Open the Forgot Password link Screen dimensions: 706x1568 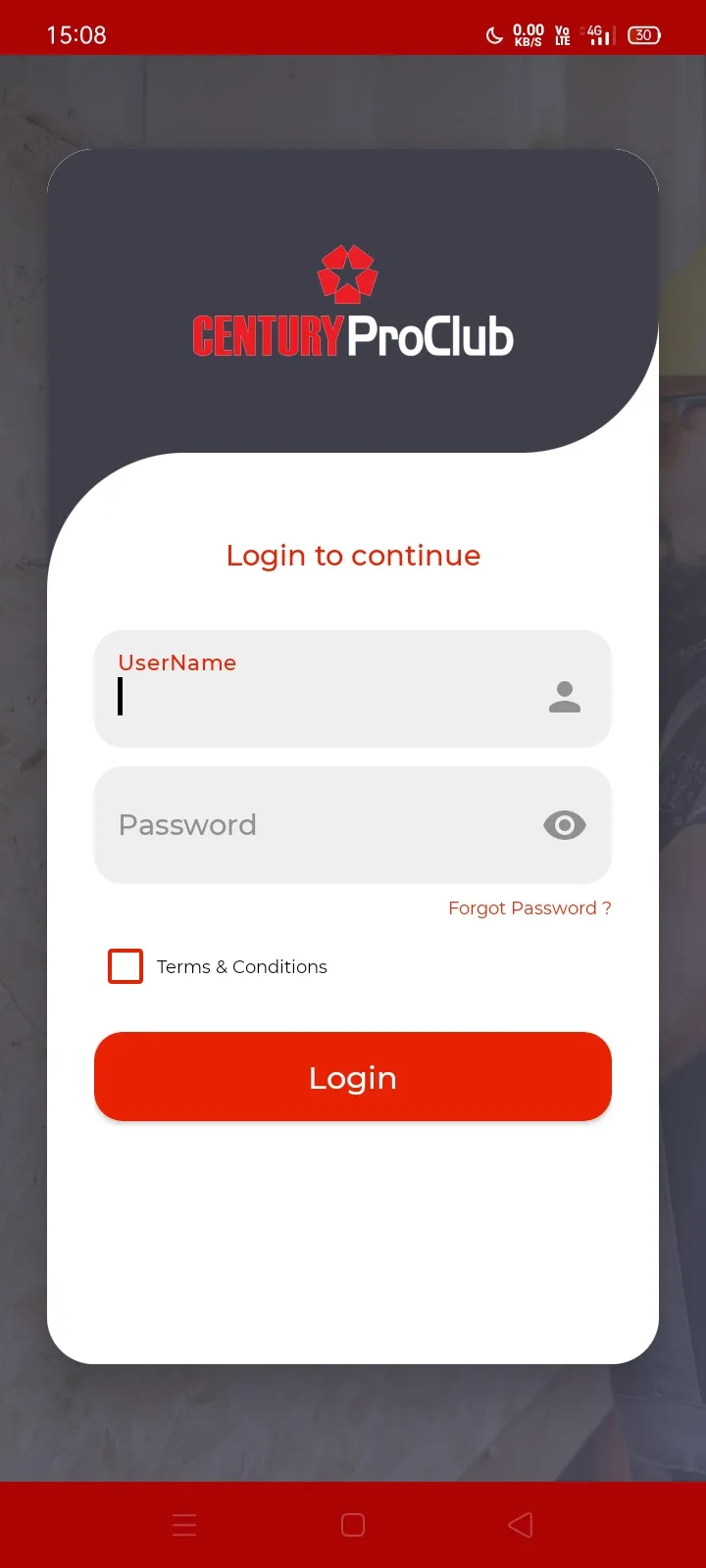click(529, 908)
